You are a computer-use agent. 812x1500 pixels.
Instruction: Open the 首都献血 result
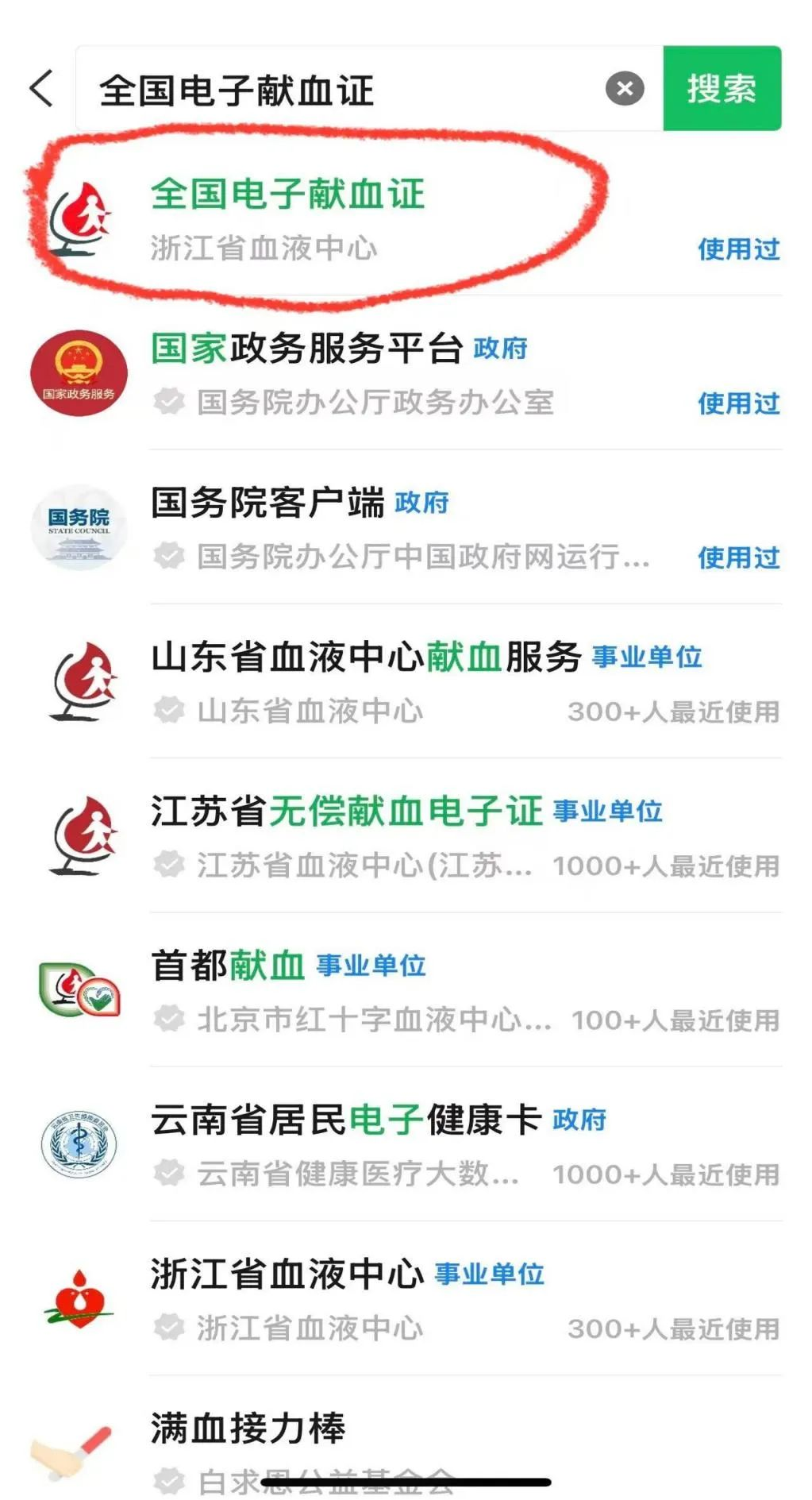228,966
